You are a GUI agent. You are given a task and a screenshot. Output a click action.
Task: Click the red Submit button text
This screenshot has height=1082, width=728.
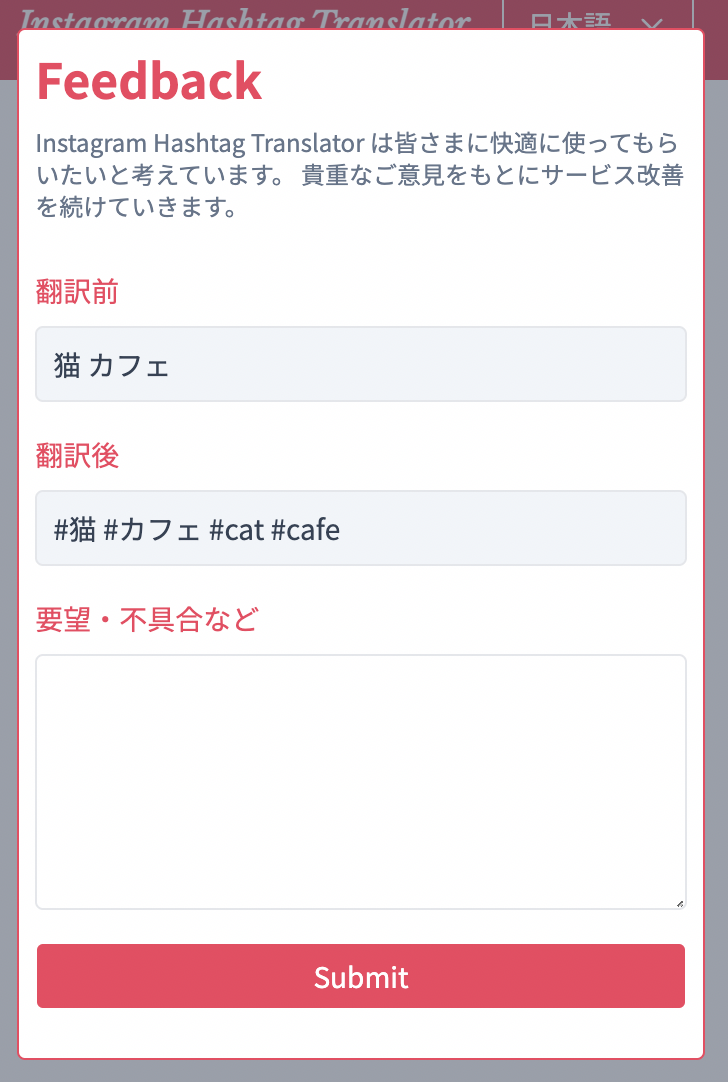361,977
